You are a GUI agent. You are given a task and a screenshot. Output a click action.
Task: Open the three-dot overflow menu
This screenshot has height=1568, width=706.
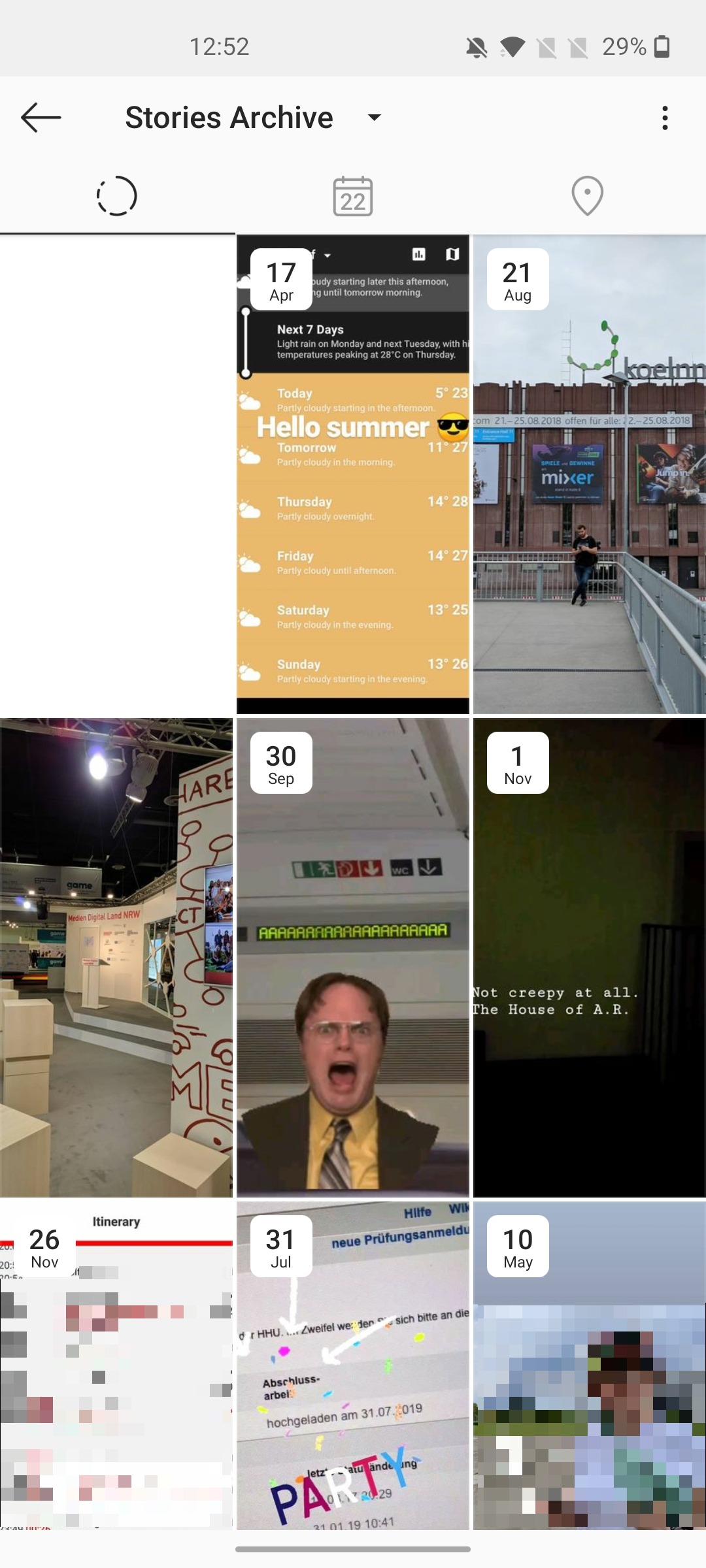click(x=665, y=118)
